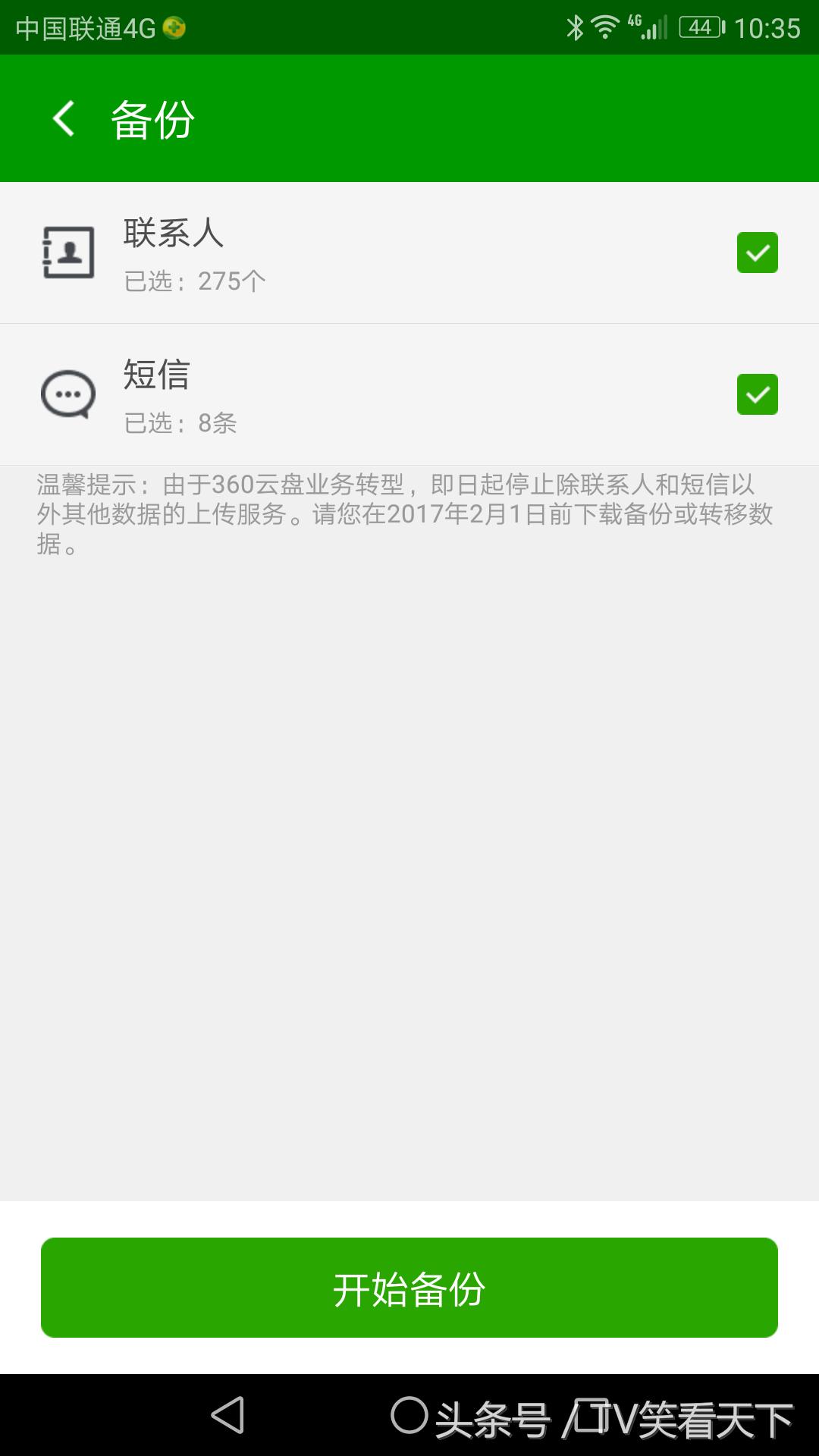Tap the back arrow beside 备份 title
The height and width of the screenshot is (1456, 819).
pos(63,118)
